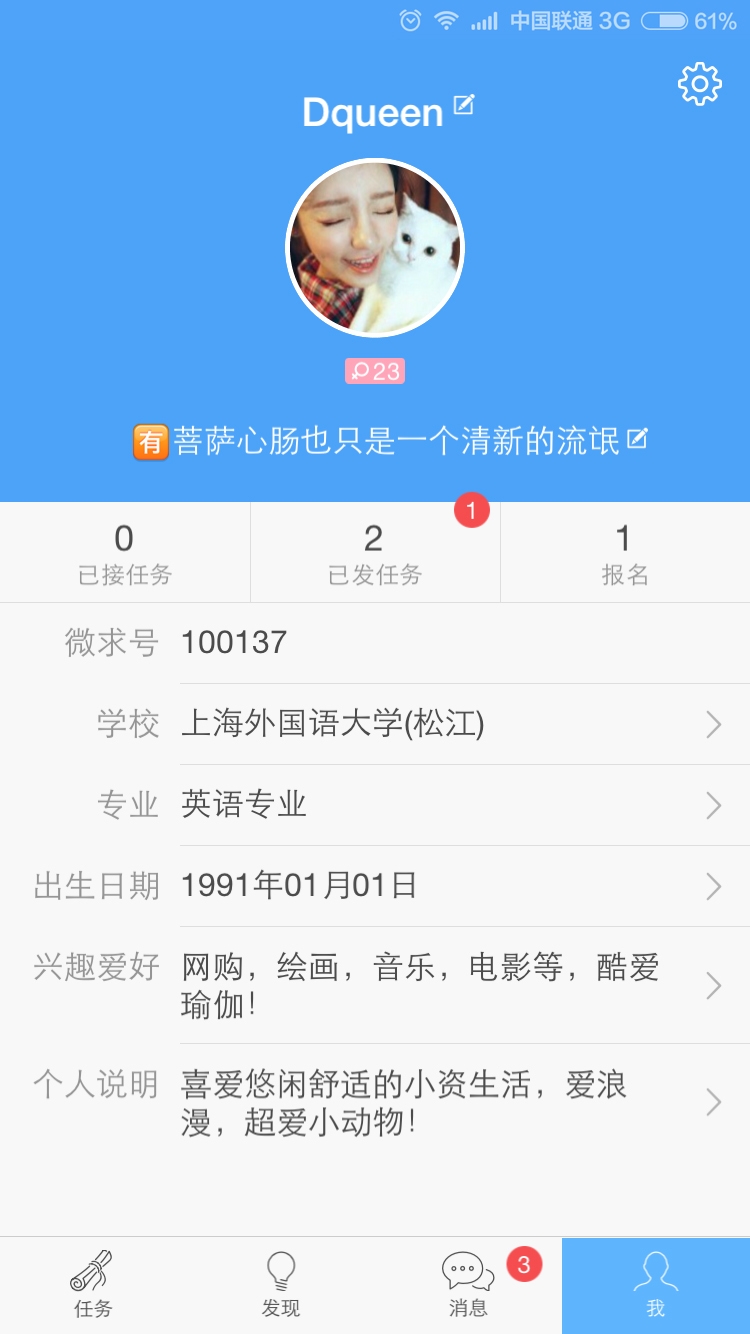Screen dimensions: 750x1334
Task: View 已接任务 accepted tasks
Action: coord(125,553)
